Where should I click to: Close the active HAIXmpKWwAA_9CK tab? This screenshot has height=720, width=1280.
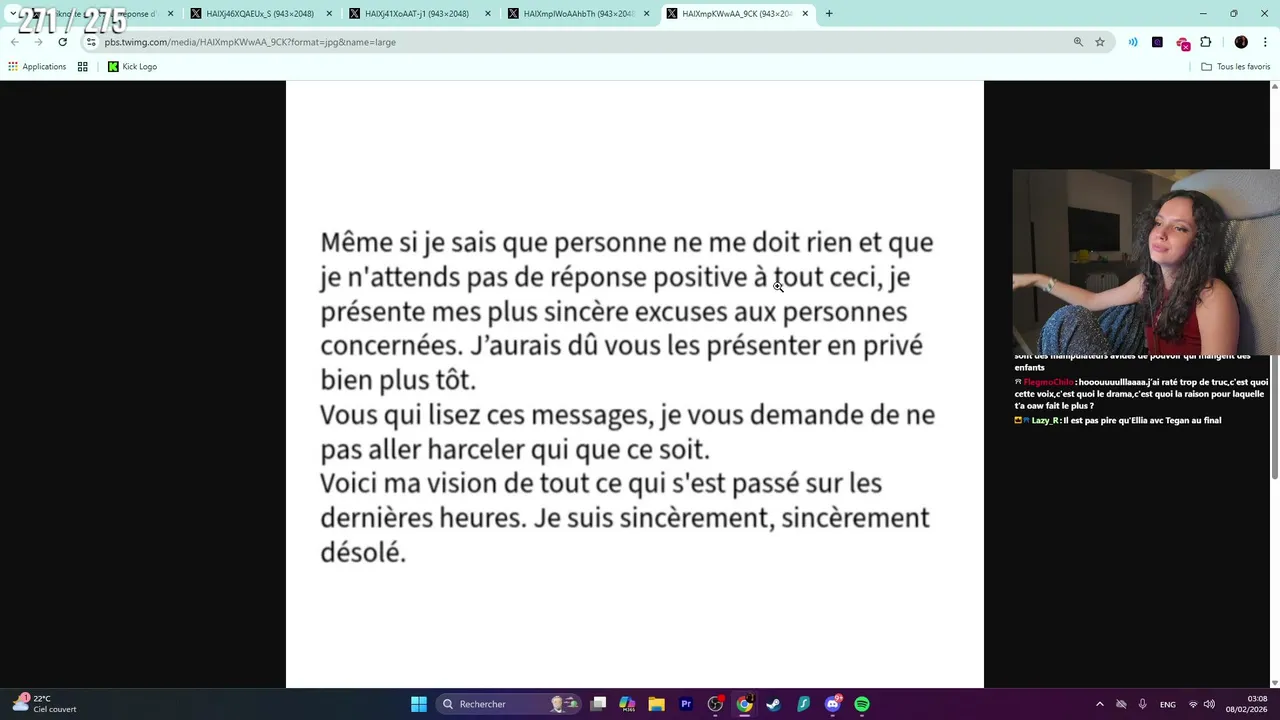(x=805, y=14)
